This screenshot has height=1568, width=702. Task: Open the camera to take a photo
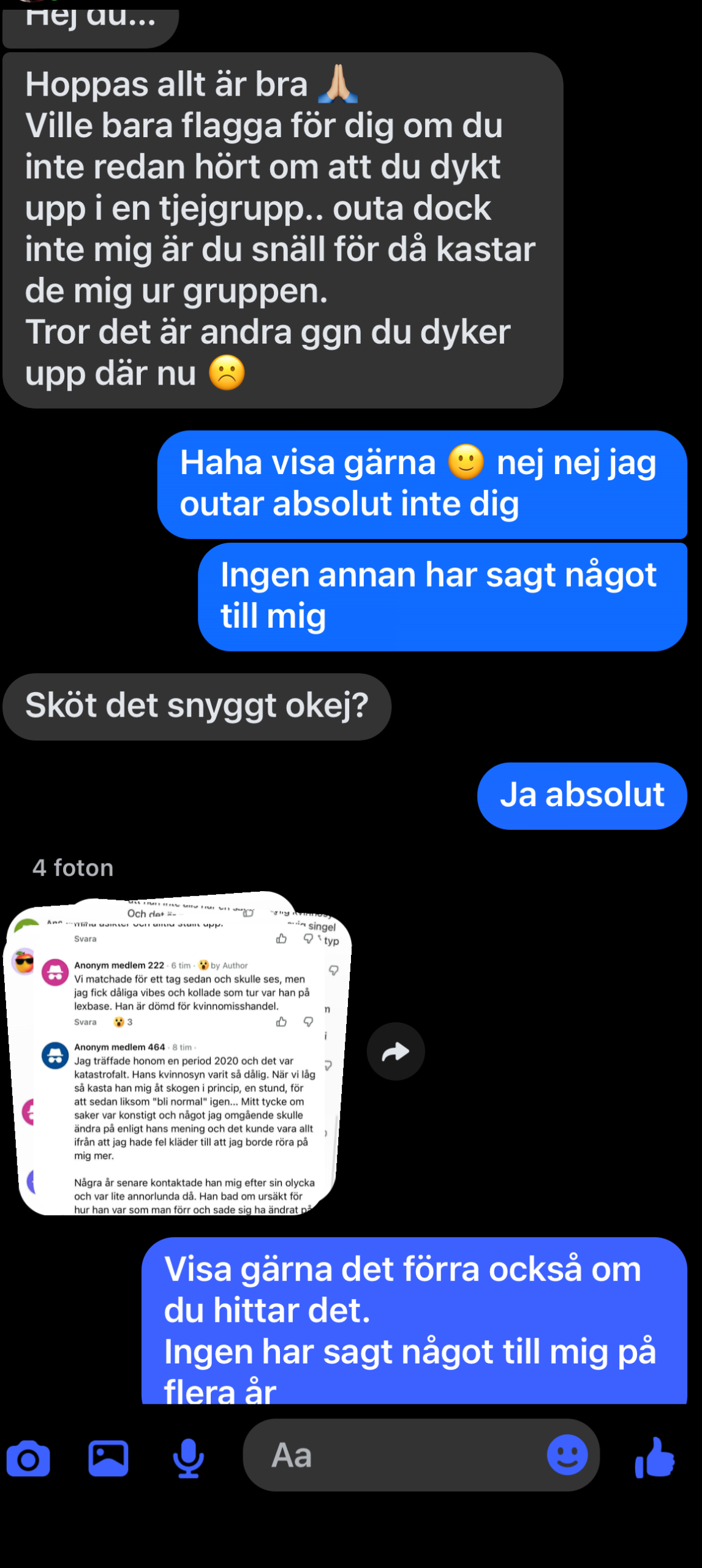[x=28, y=1459]
